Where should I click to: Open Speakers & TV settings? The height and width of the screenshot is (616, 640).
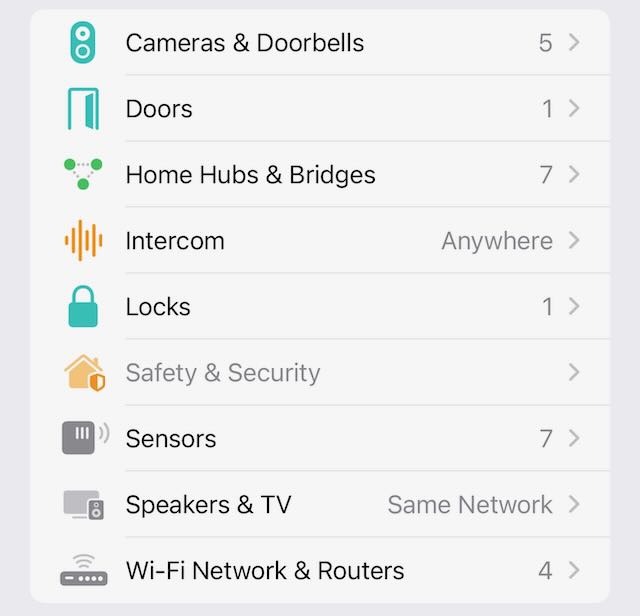[208, 505]
